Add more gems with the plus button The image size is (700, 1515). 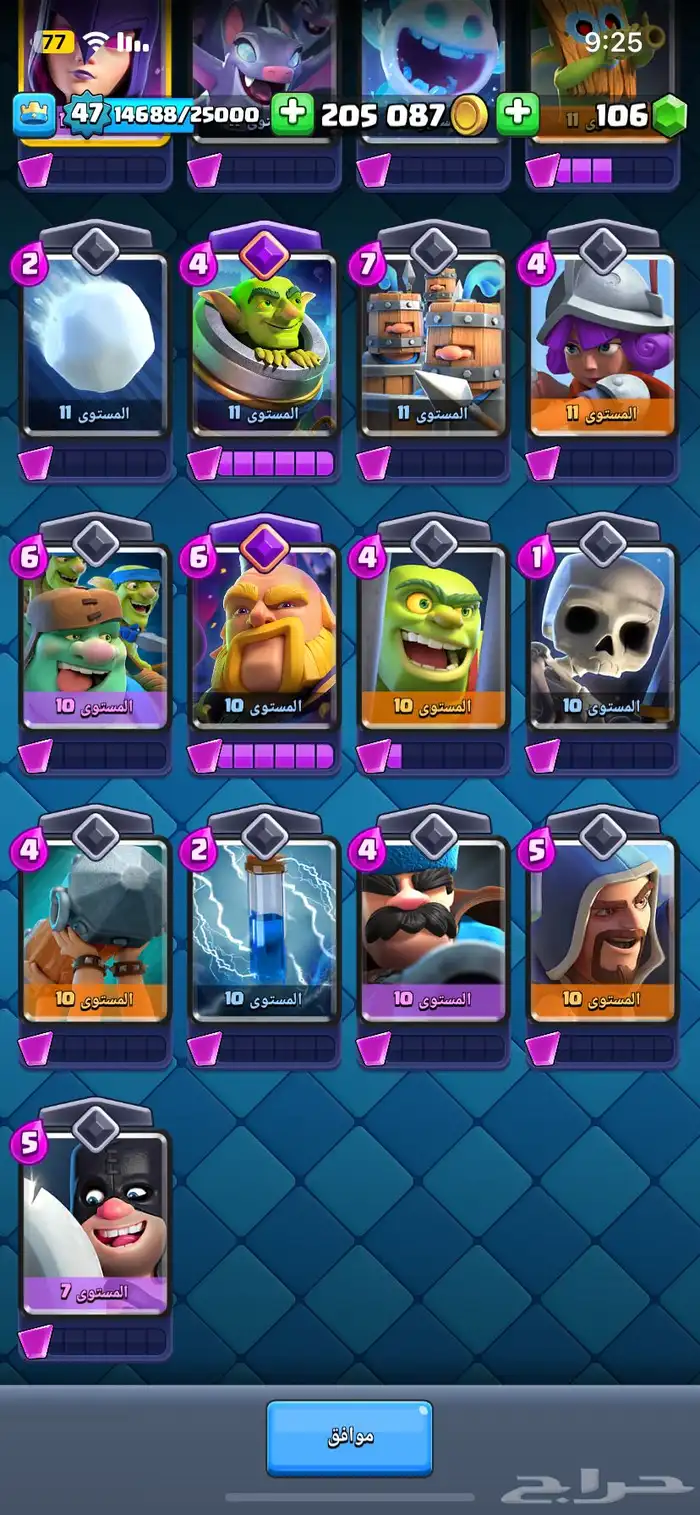coord(517,115)
